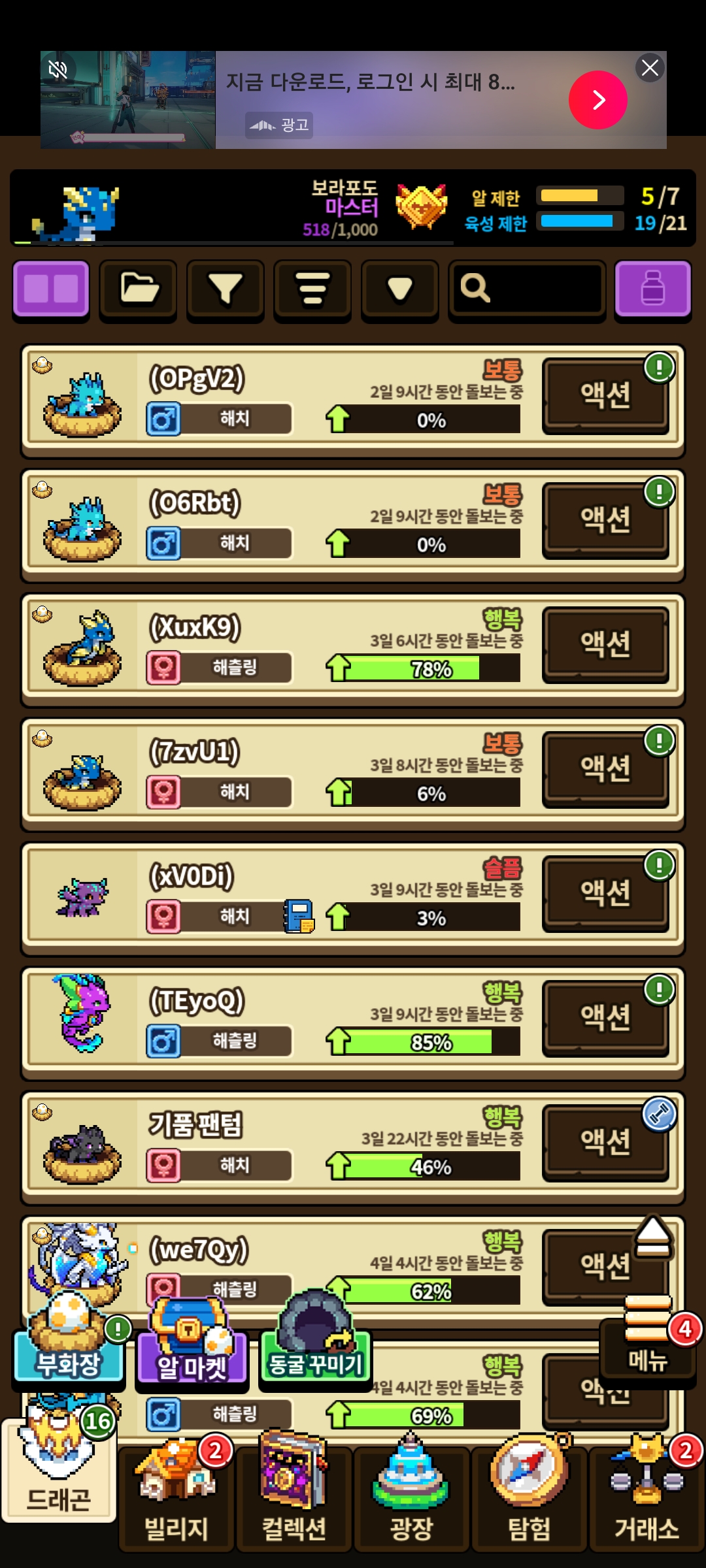The height and width of the screenshot is (1568, 706).
Task: Open the filter funnel options
Action: (x=226, y=289)
